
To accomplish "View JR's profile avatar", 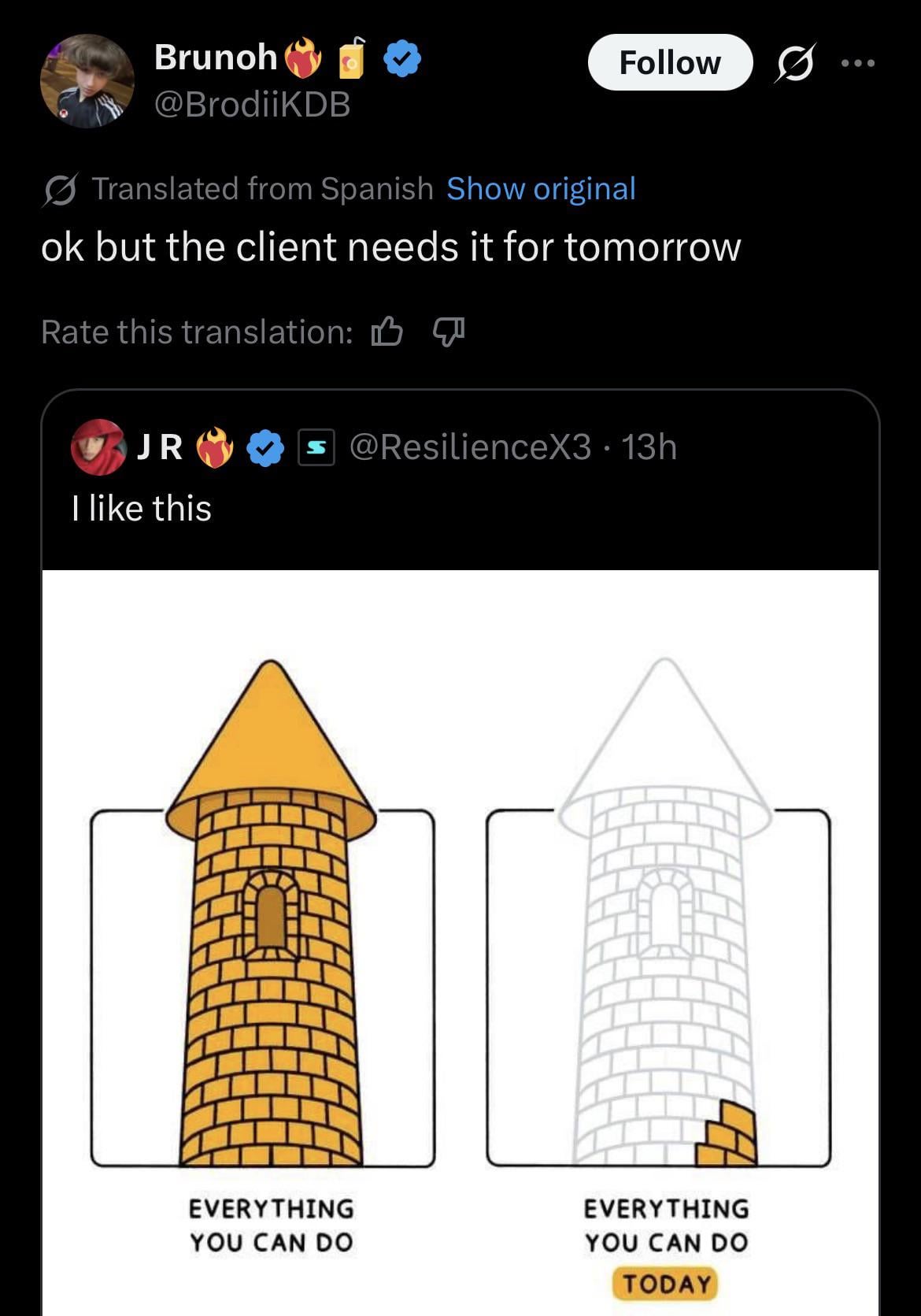I will coord(98,447).
